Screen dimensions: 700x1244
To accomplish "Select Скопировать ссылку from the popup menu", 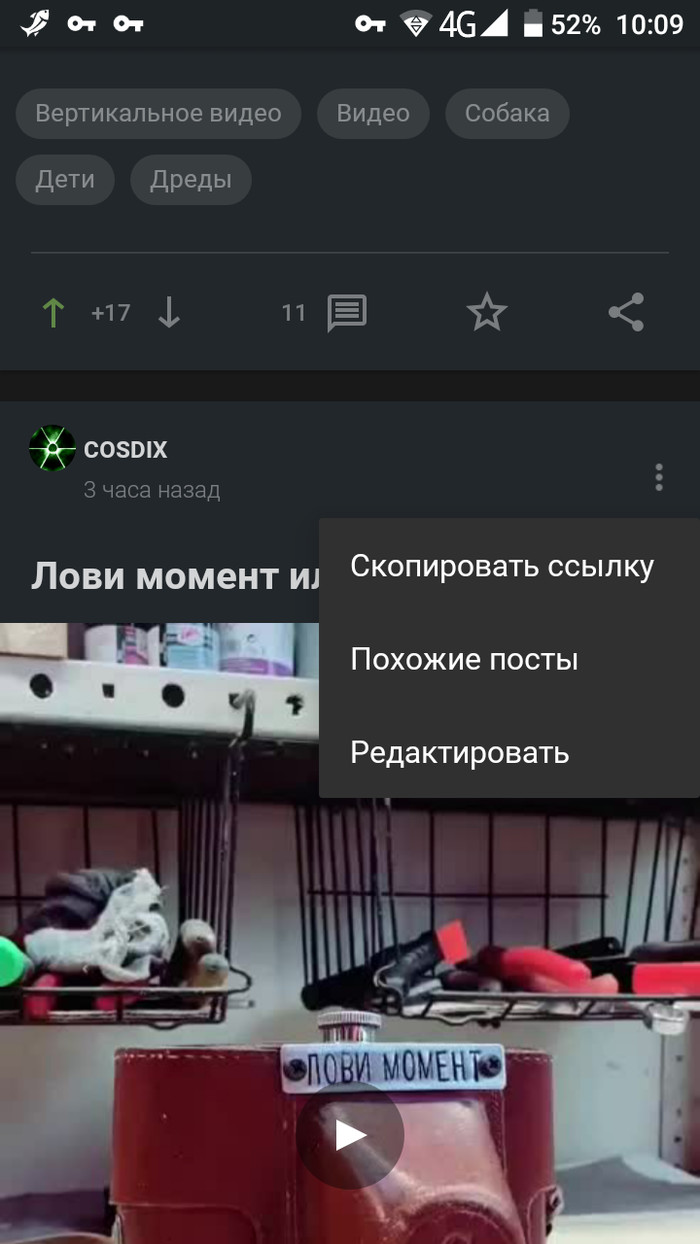I will pos(501,567).
